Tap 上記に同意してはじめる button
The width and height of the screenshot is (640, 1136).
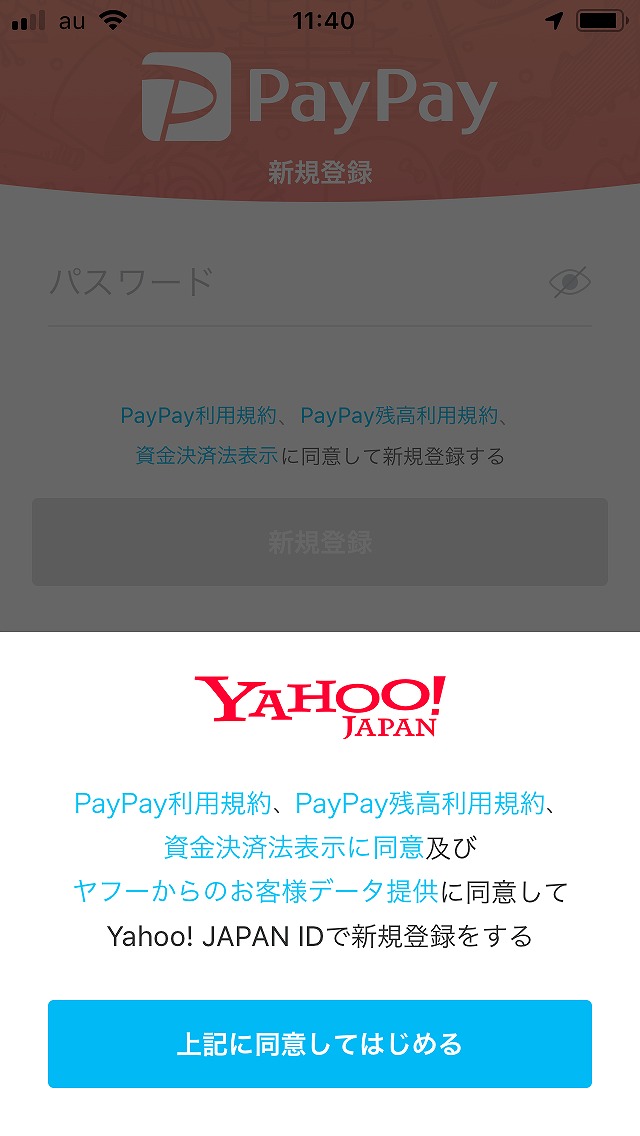tap(320, 1043)
